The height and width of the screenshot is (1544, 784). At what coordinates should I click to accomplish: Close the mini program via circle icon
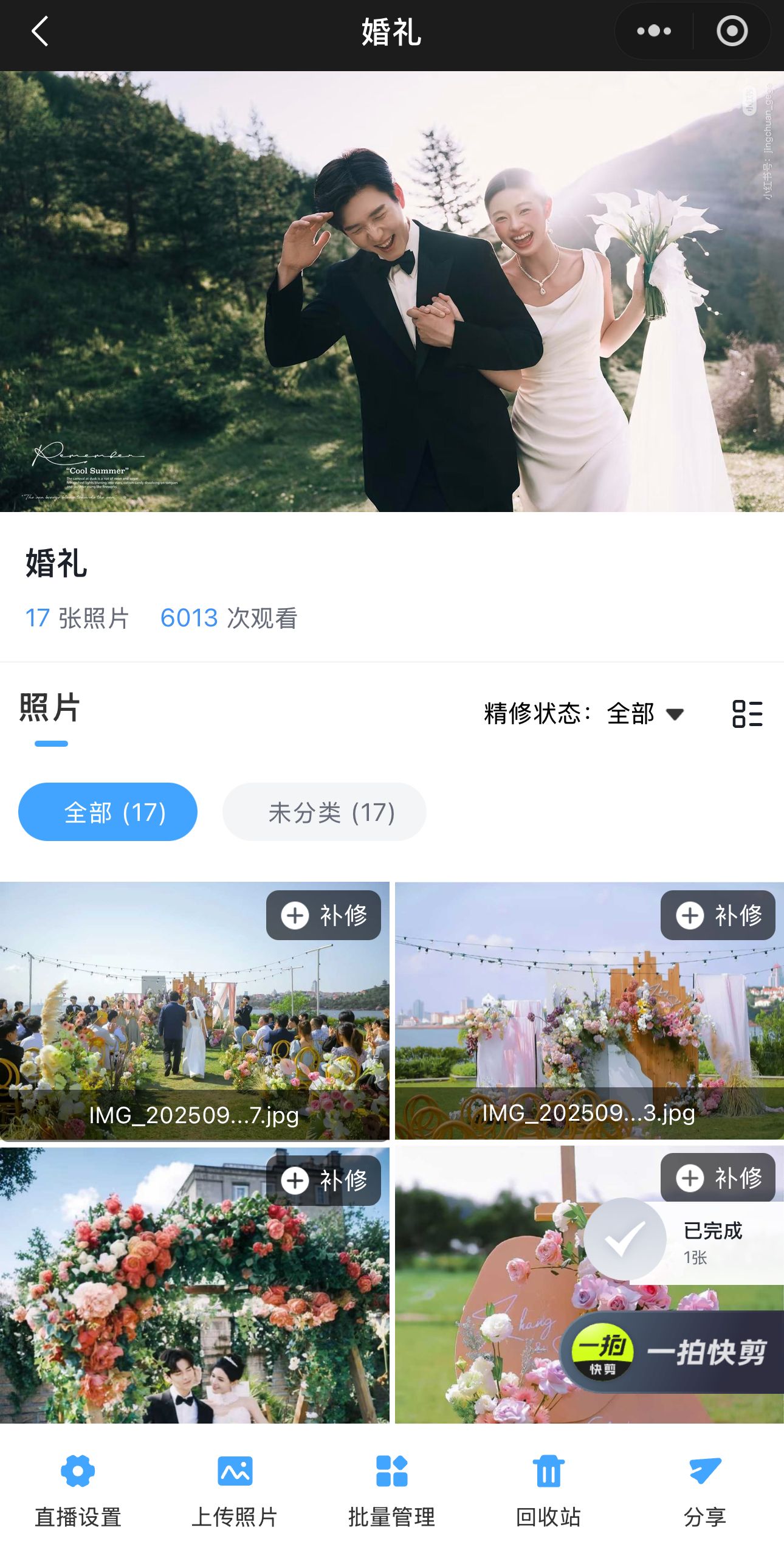point(732,31)
